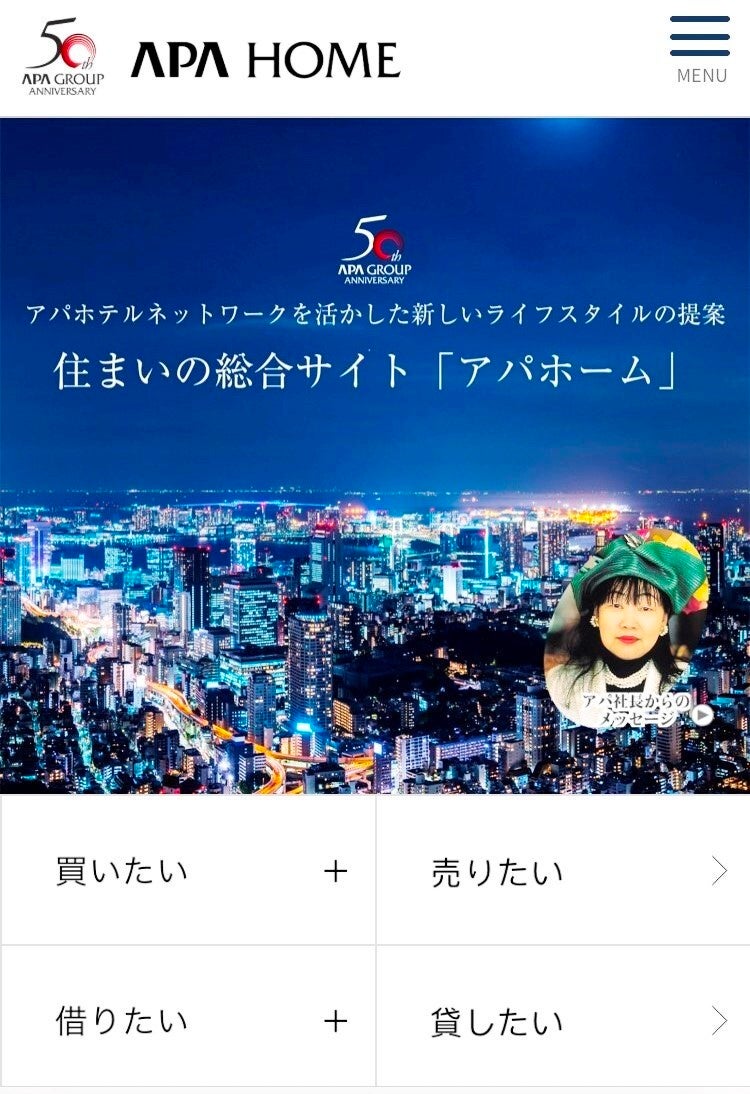Expand the 買いたい section

point(188,871)
